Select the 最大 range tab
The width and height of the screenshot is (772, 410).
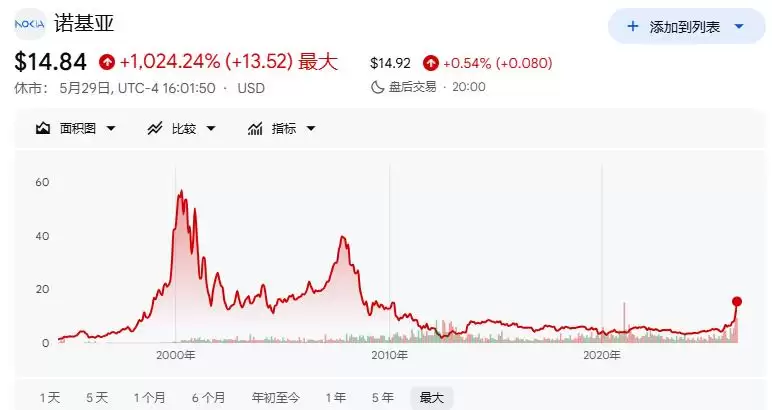432,397
